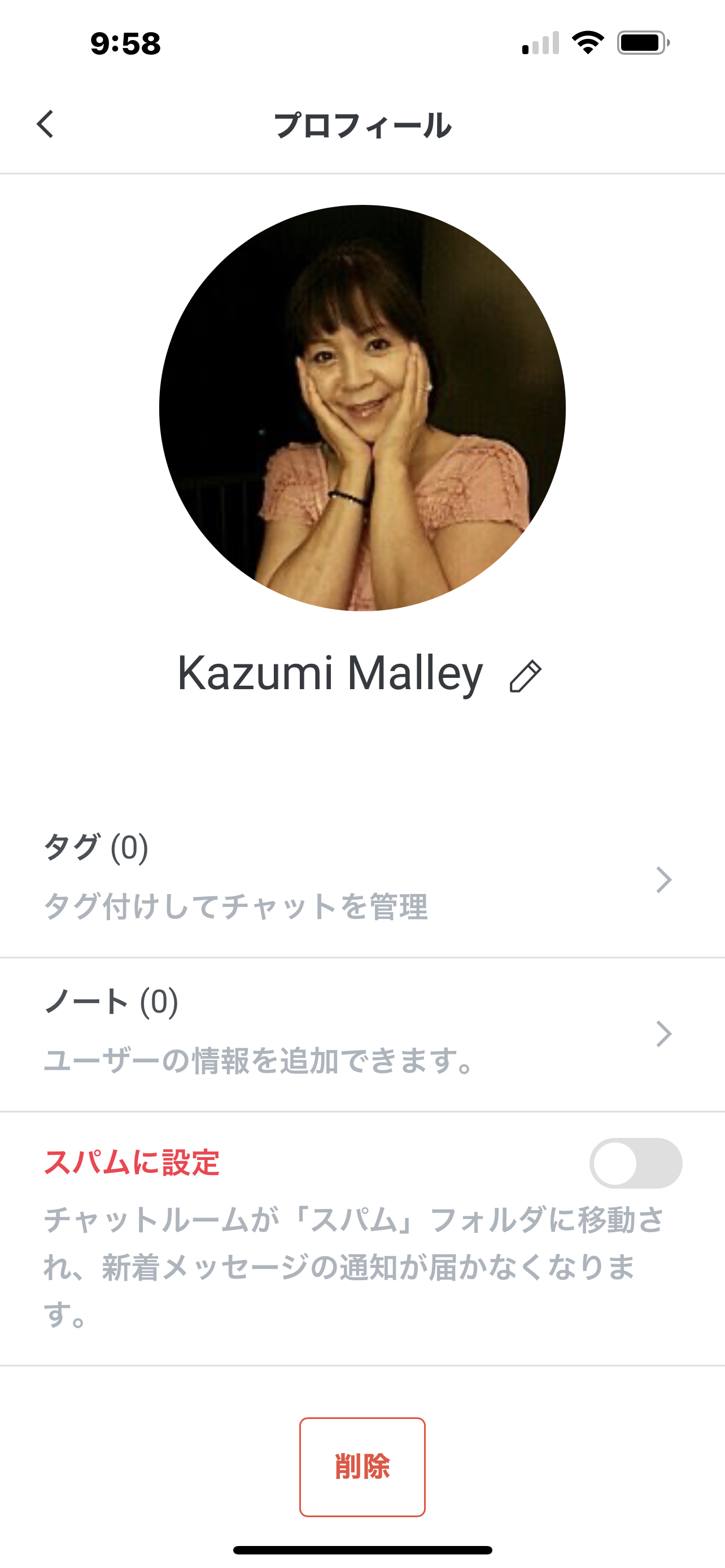View the profile photo

tap(362, 408)
